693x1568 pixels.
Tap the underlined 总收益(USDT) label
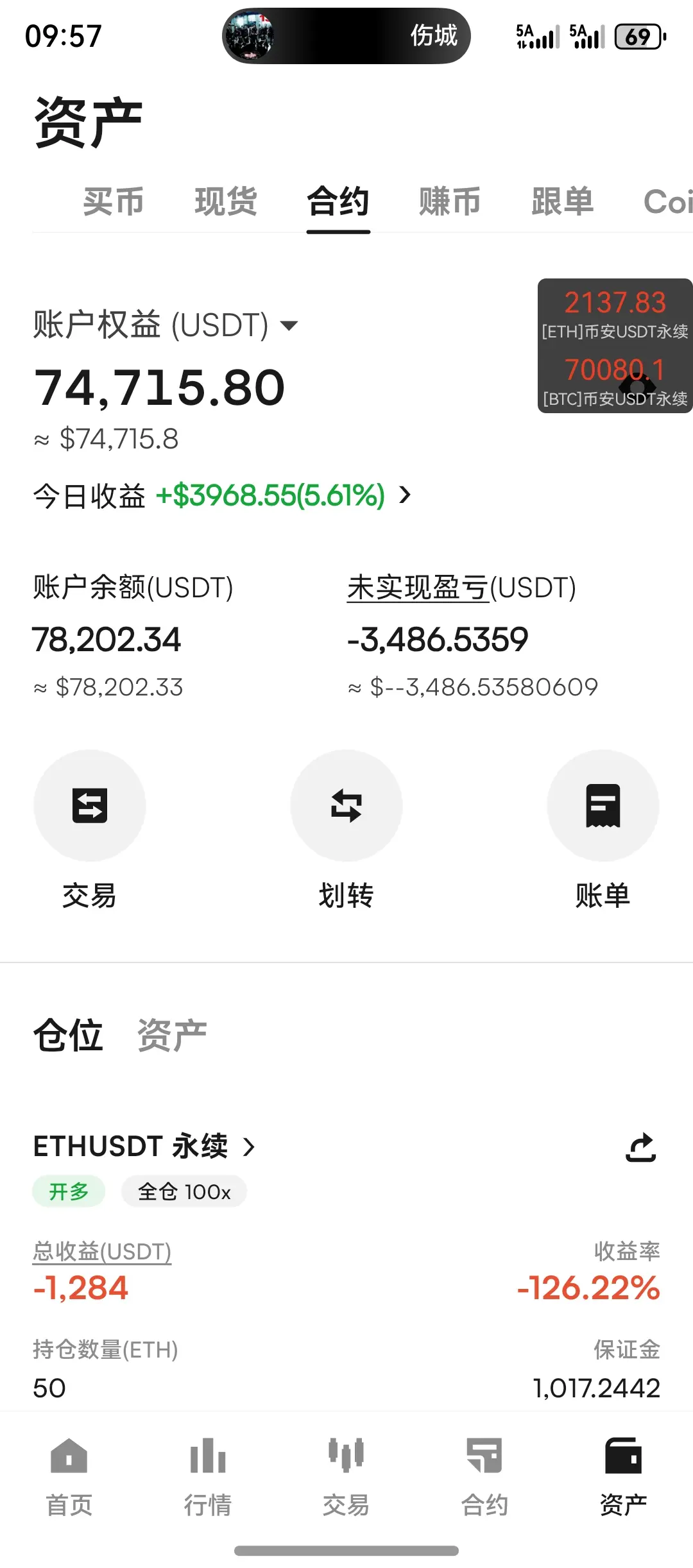point(102,1252)
